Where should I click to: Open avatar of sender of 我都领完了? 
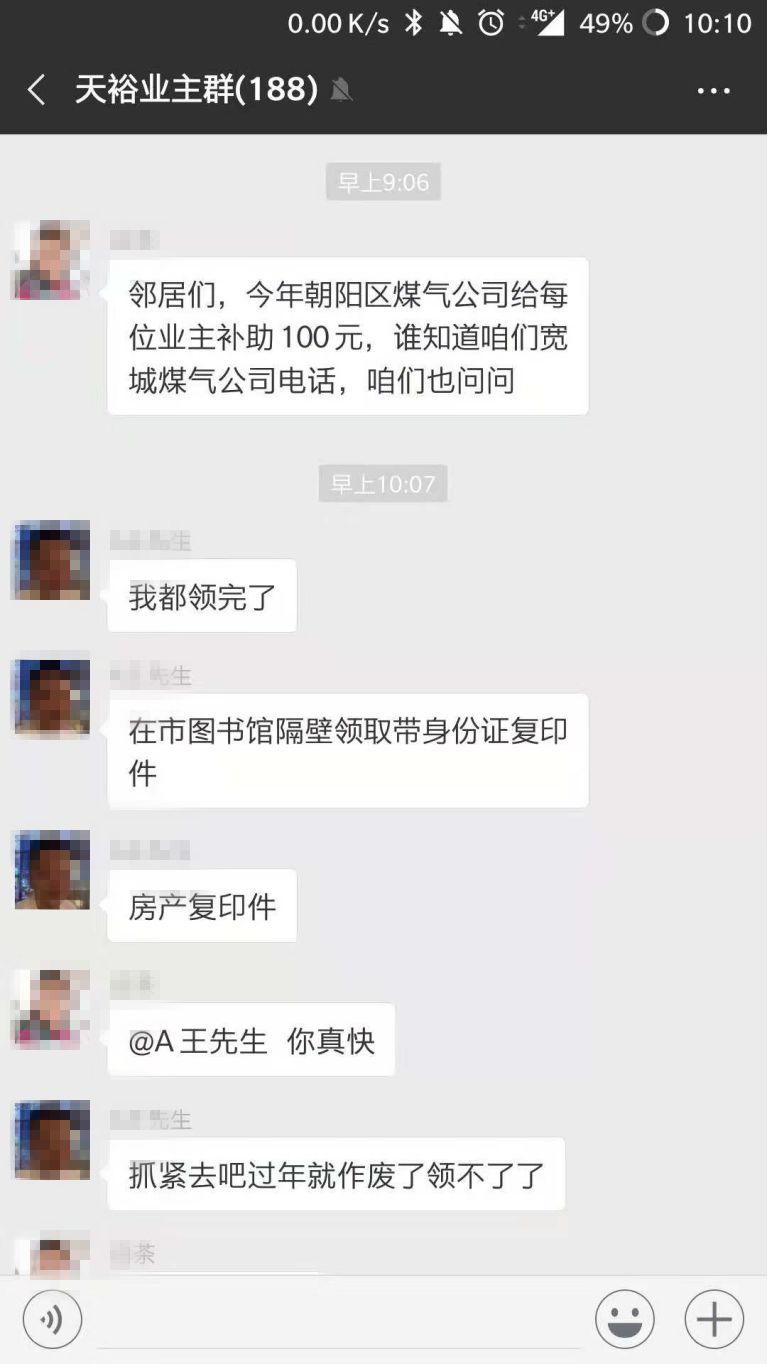tap(51, 560)
